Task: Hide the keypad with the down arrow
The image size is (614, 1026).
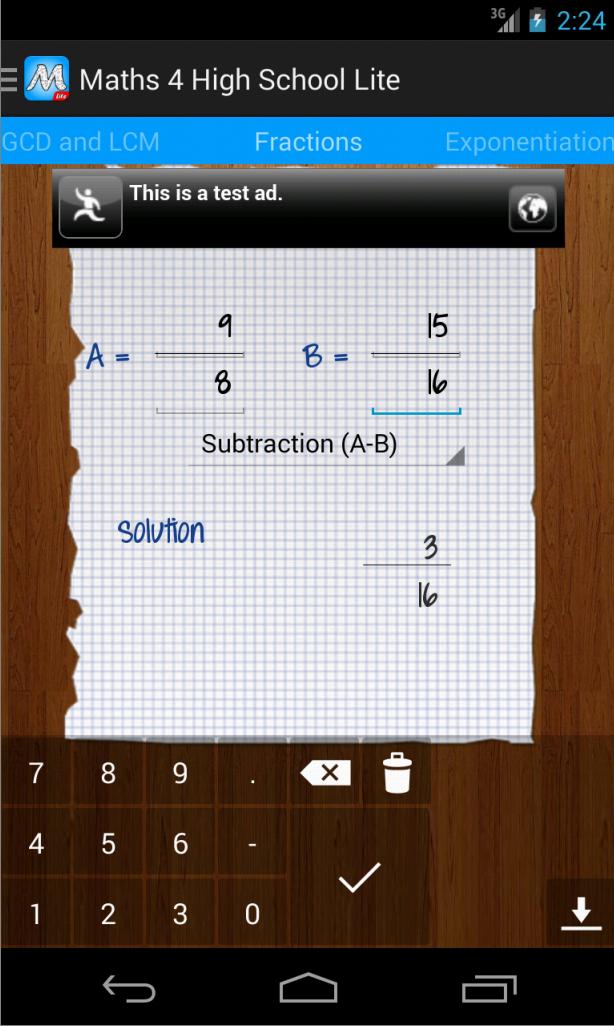Action: [580, 913]
